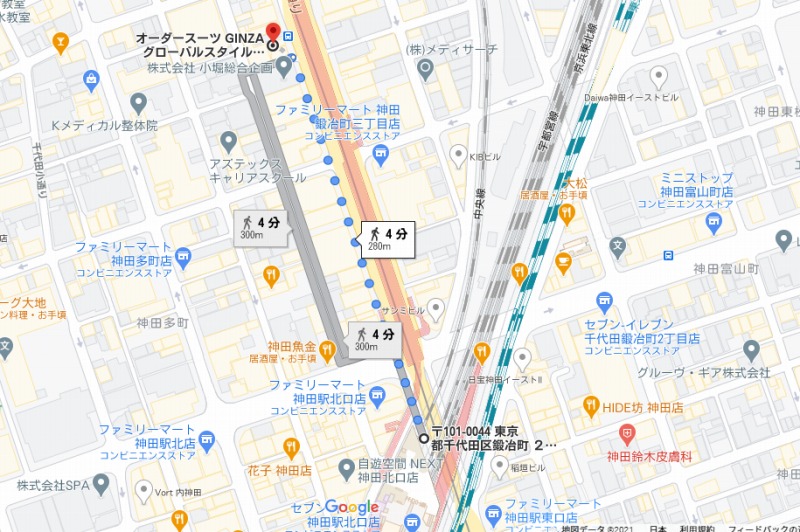Screen dimensions: 800x532
Task: Tap the 株式会社SPA place pin
Action: (x=99, y=484)
